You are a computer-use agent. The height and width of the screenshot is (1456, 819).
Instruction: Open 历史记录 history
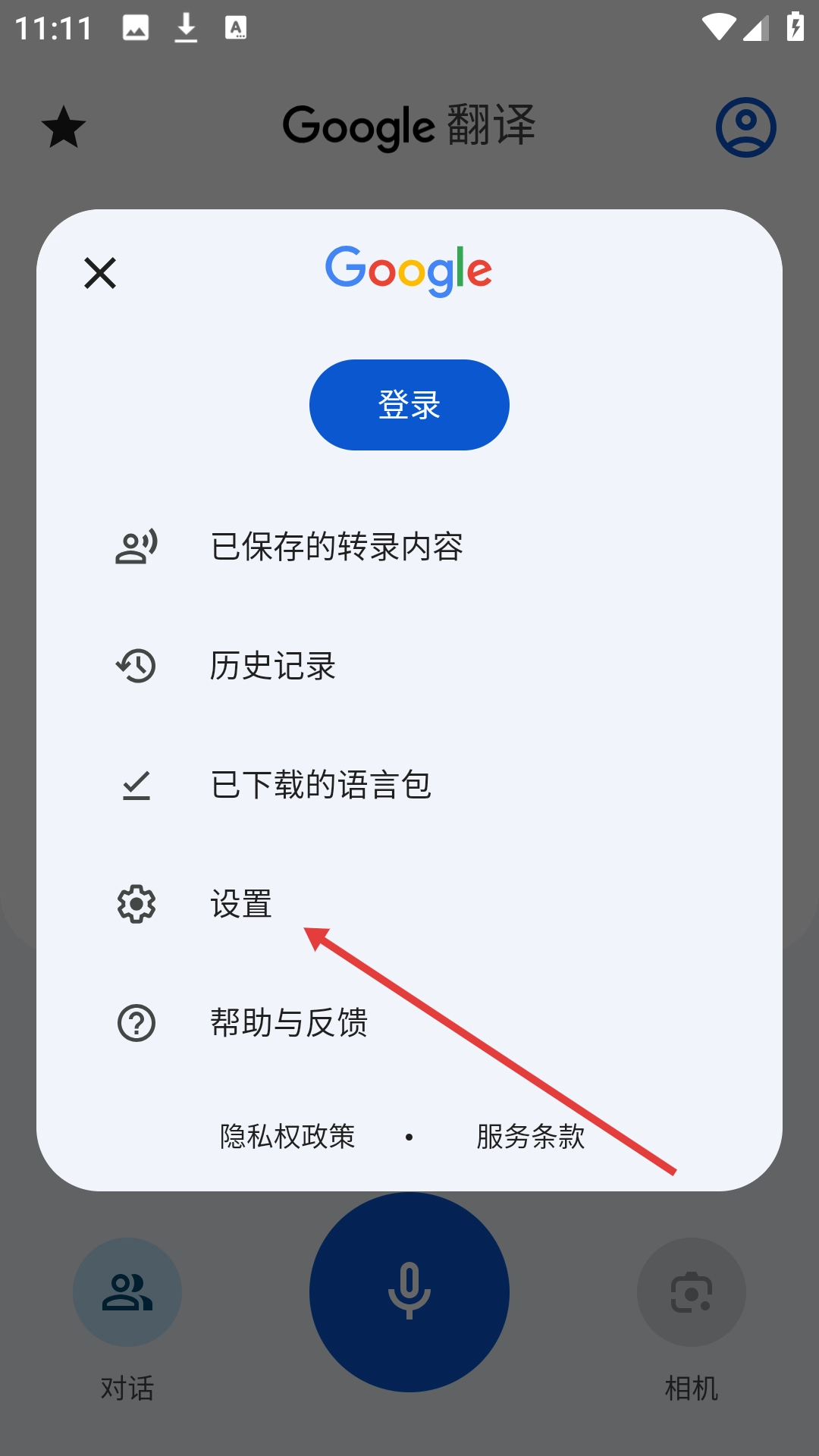[273, 666]
